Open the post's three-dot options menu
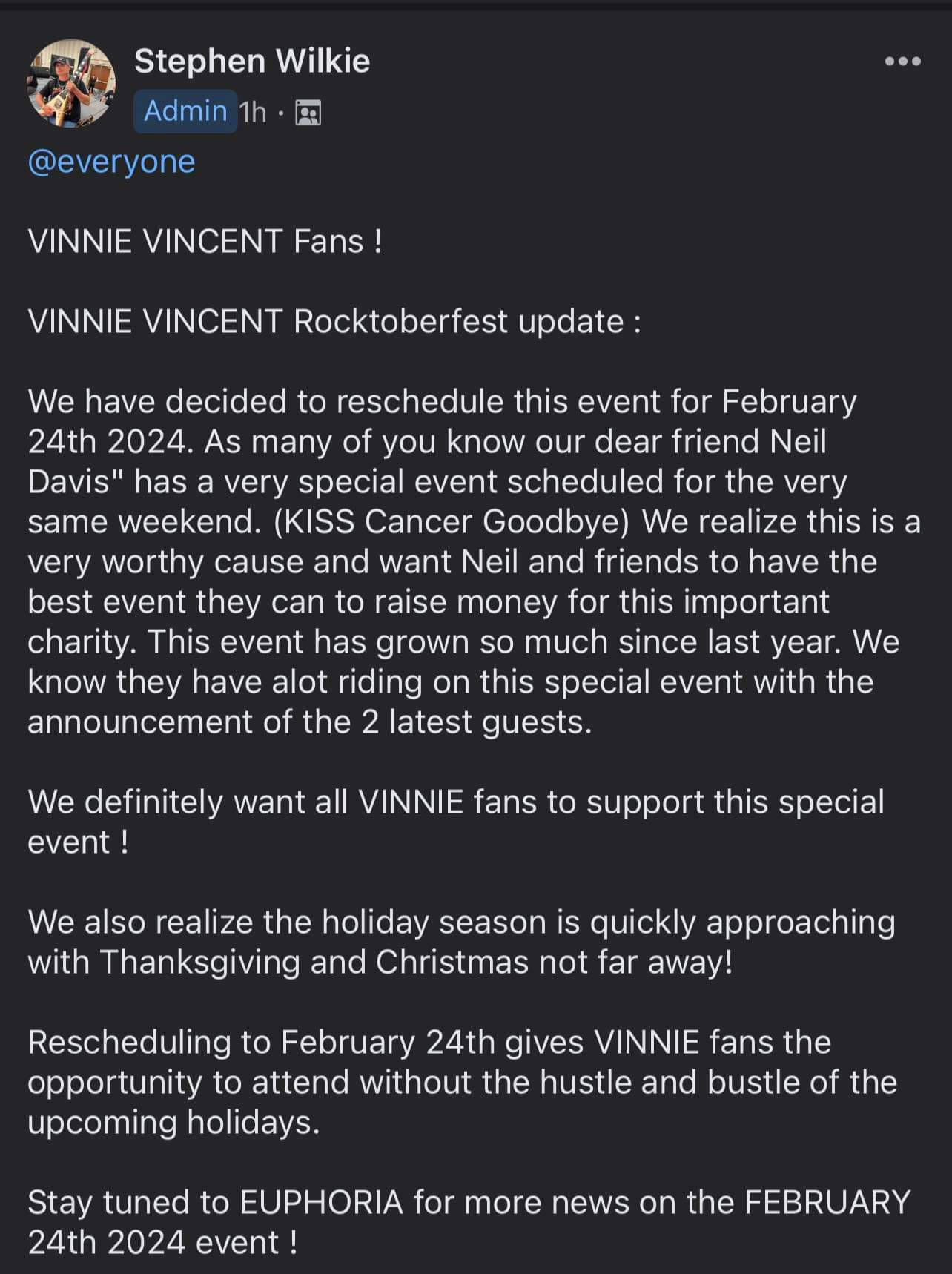Viewport: 952px width, 1274px height. click(902, 62)
